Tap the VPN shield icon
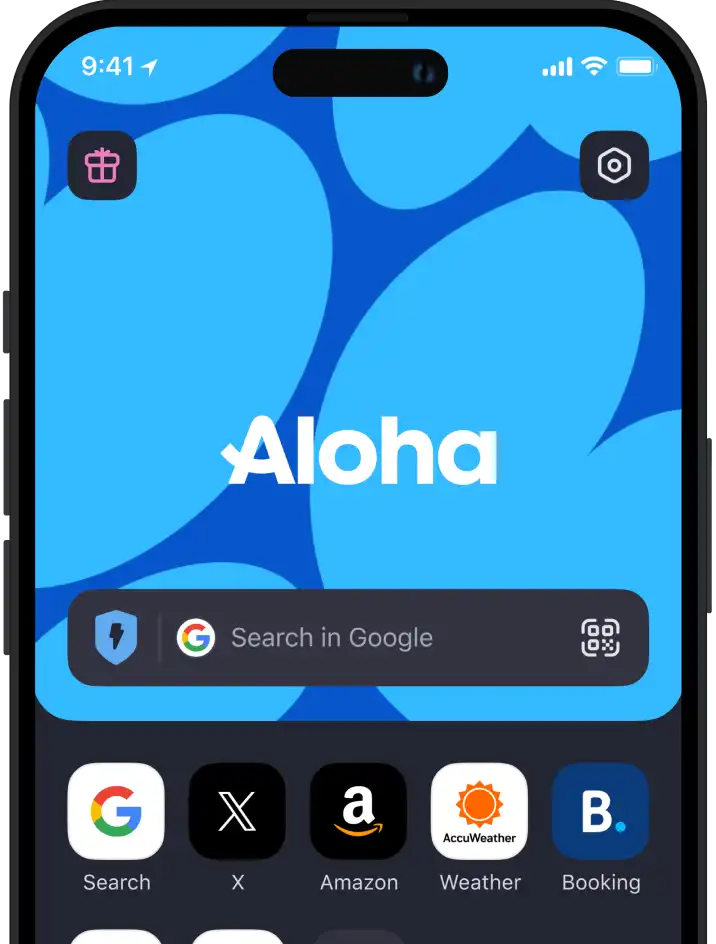Image resolution: width=716 pixels, height=944 pixels. pyautogui.click(x=116, y=638)
